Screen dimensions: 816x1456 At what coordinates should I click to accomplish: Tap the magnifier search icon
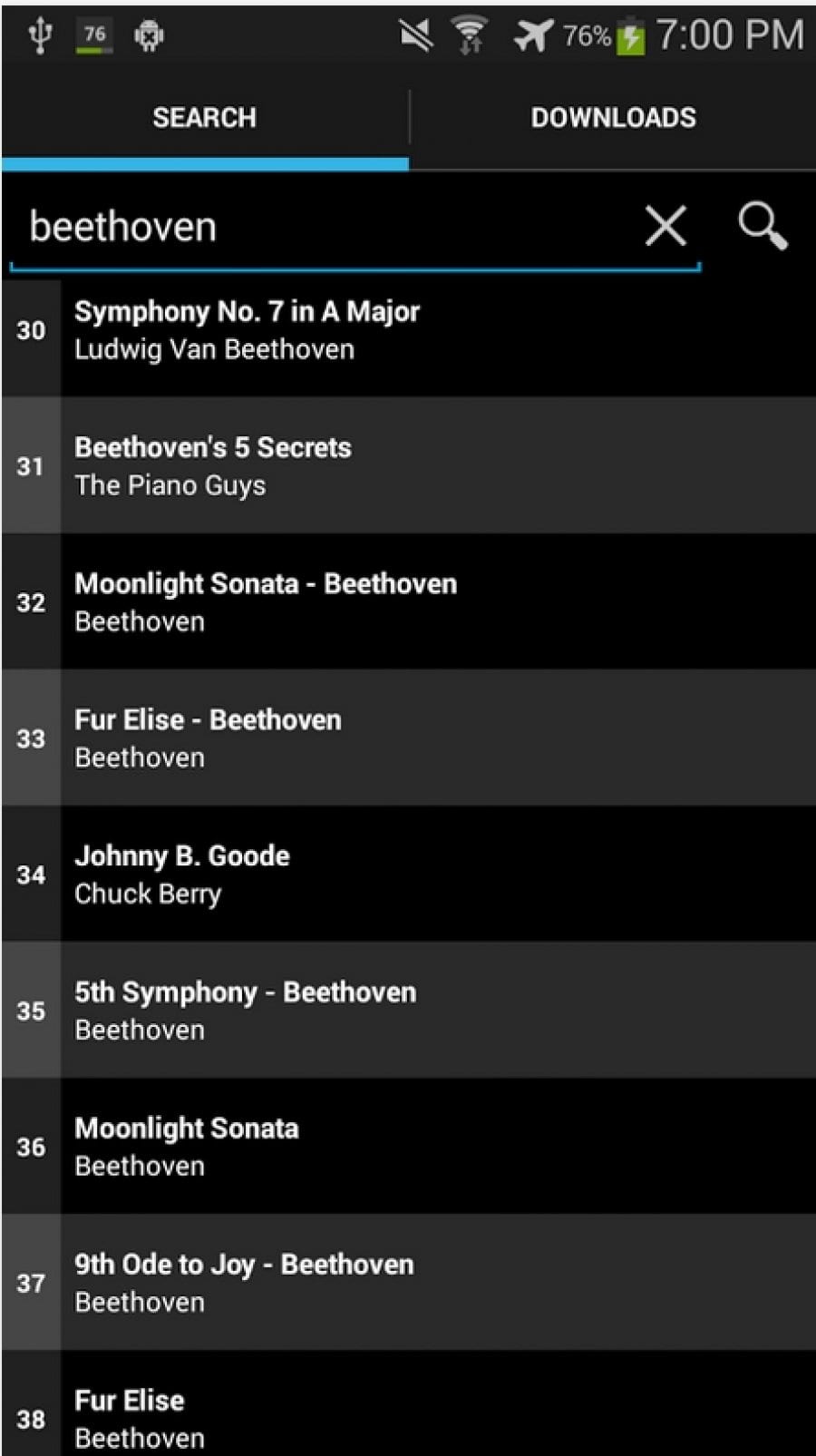point(763,225)
